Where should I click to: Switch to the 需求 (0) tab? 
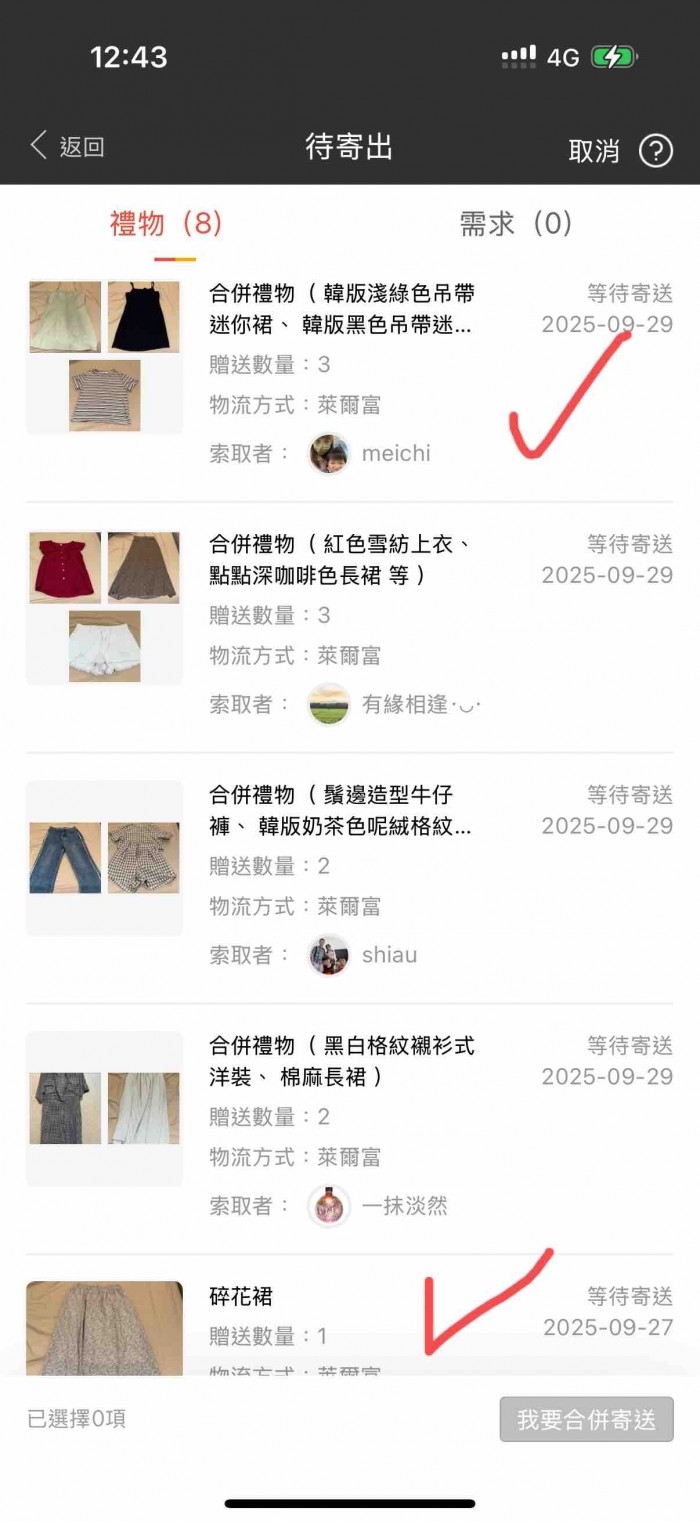pyautogui.click(x=515, y=223)
